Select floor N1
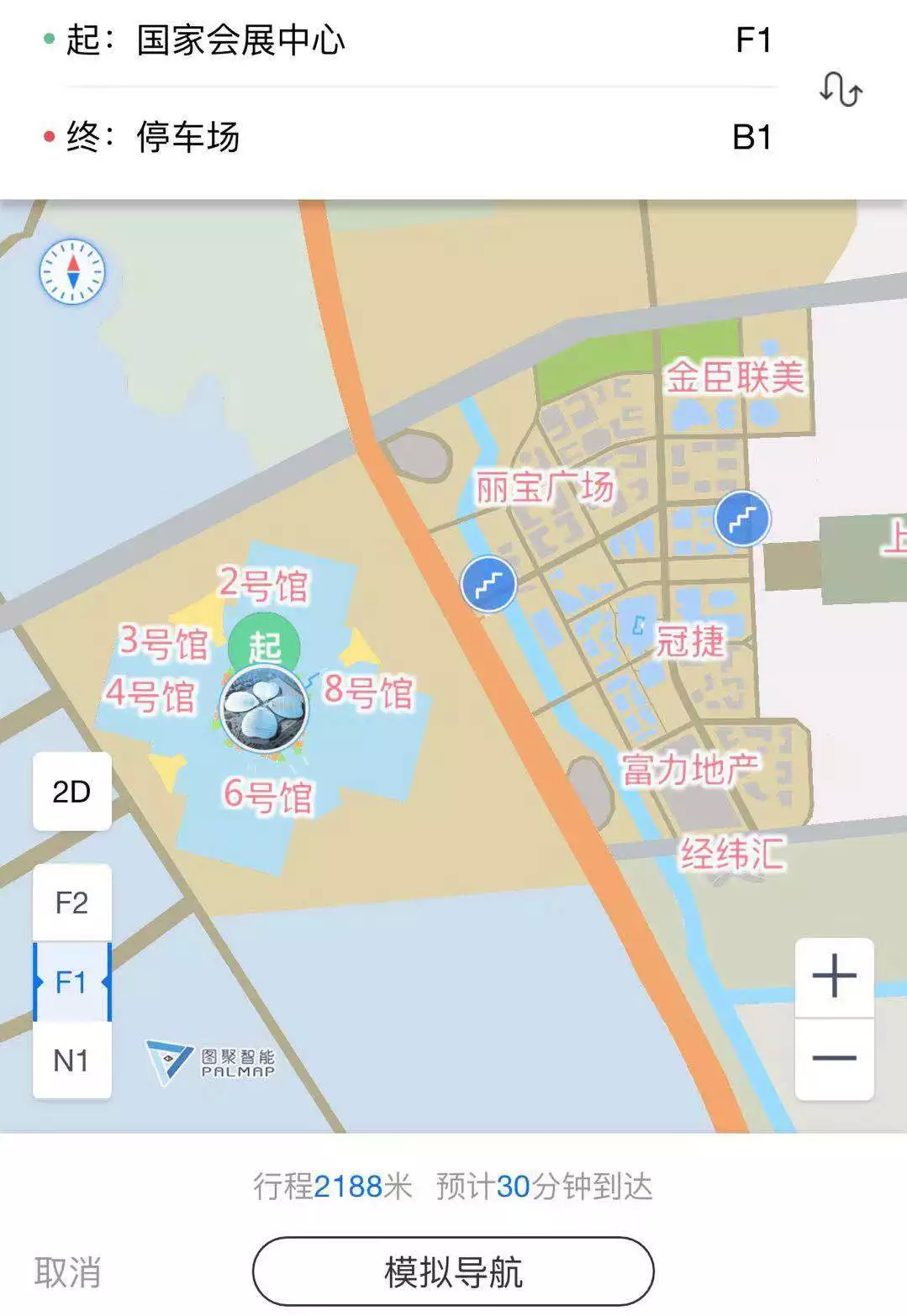This screenshot has width=907, height=1316. pos(72,1061)
